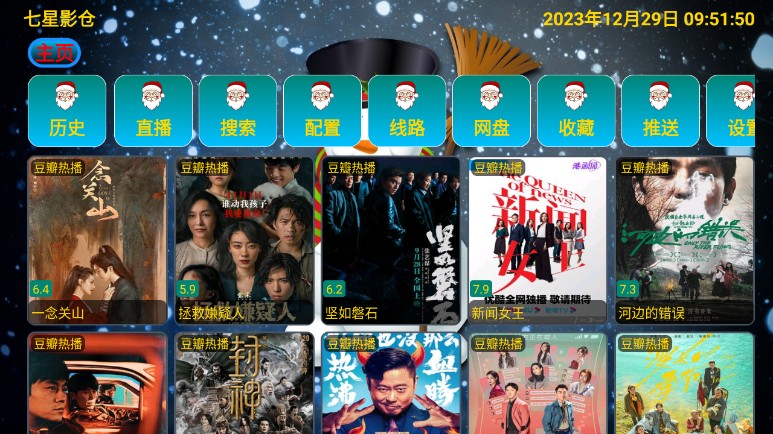Open the 配置 configuration button
This screenshot has width=773, height=434.
(322, 111)
